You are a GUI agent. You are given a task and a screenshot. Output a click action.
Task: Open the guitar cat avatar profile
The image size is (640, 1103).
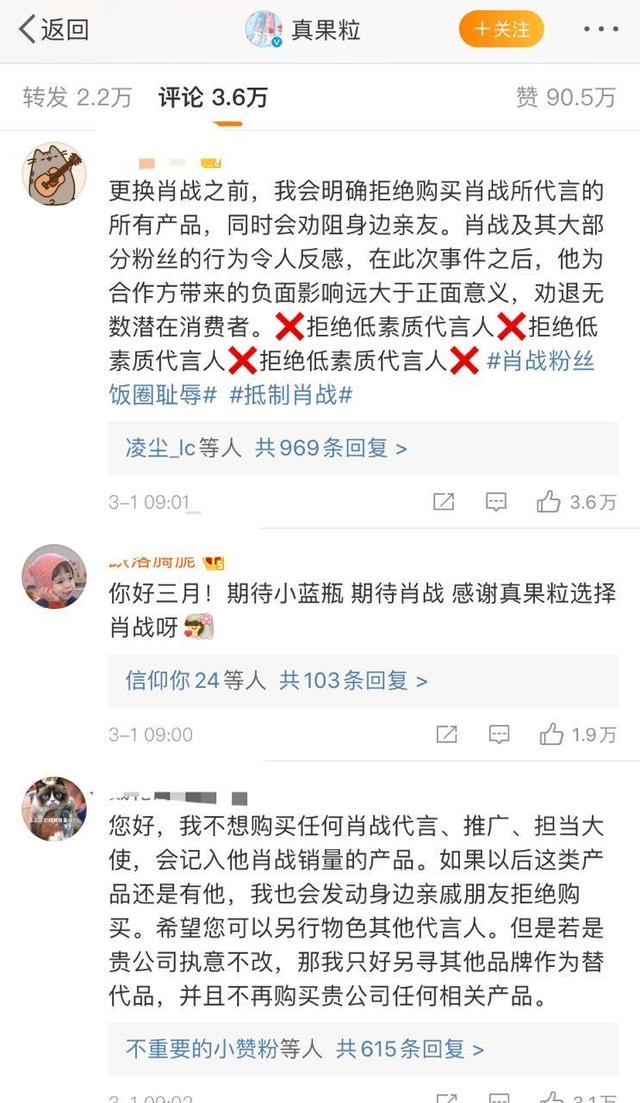click(x=54, y=174)
